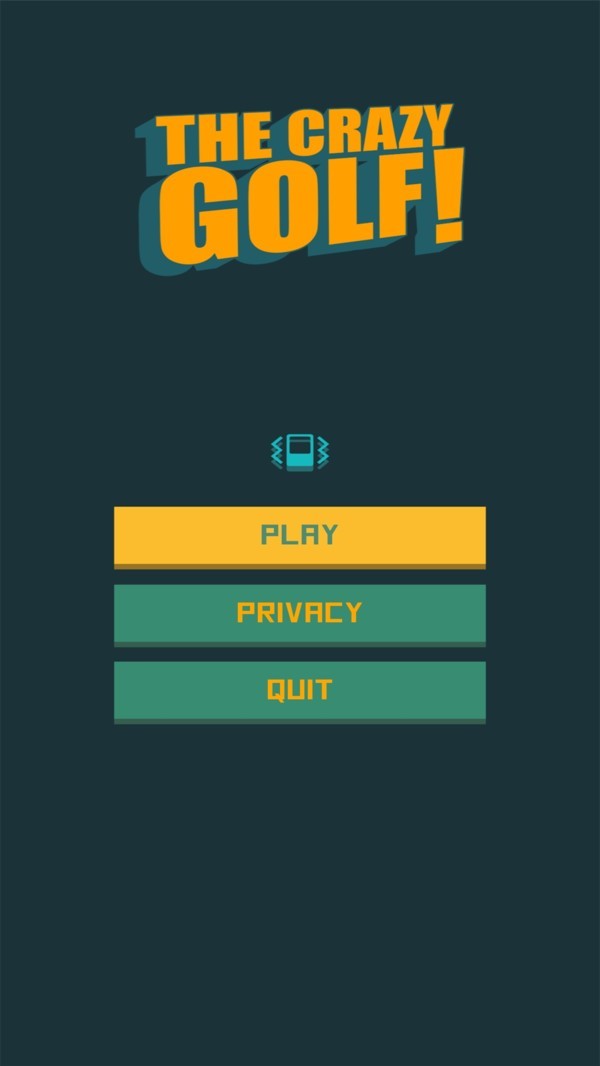Toggle the phone vibration icon
600x1066 pixels.
[300, 452]
